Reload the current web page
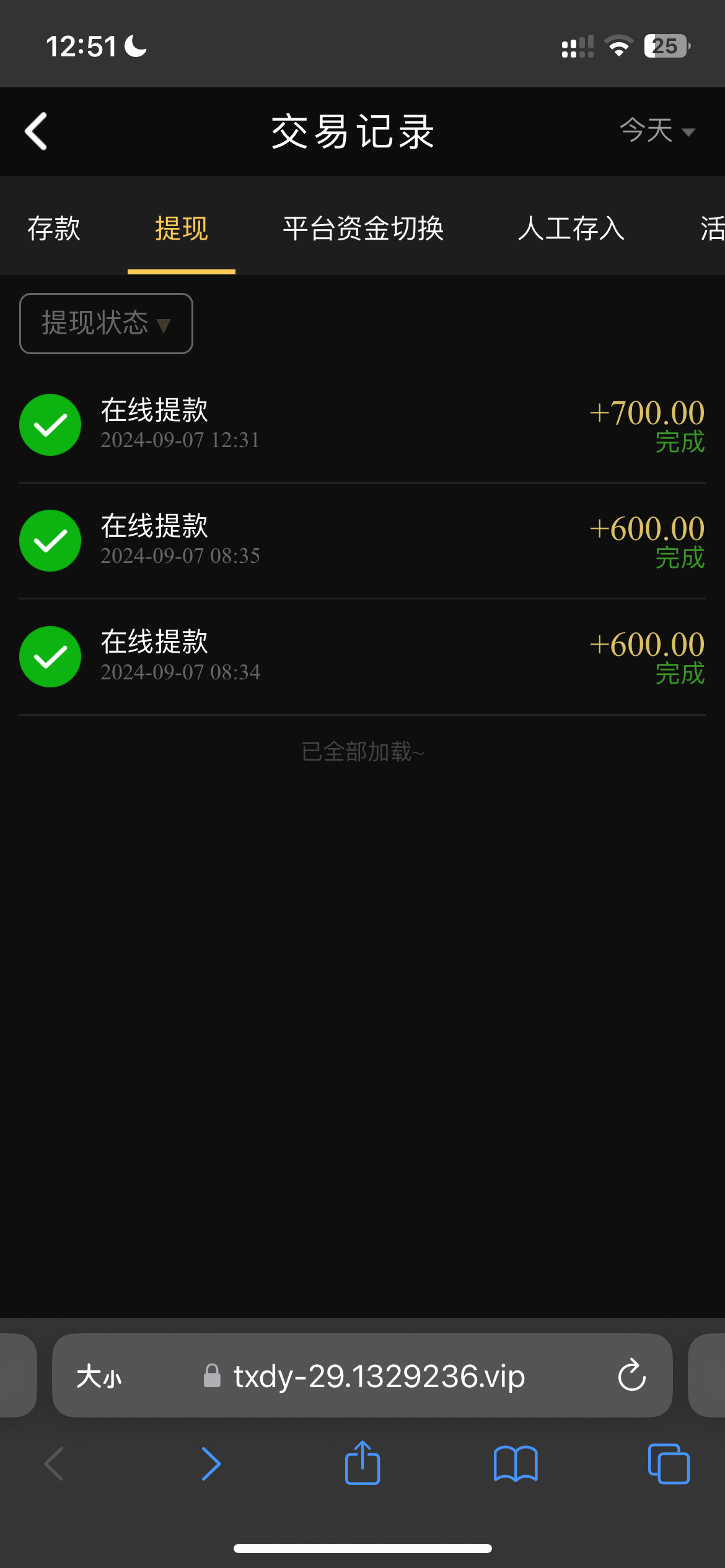725x1568 pixels. coord(631,1376)
